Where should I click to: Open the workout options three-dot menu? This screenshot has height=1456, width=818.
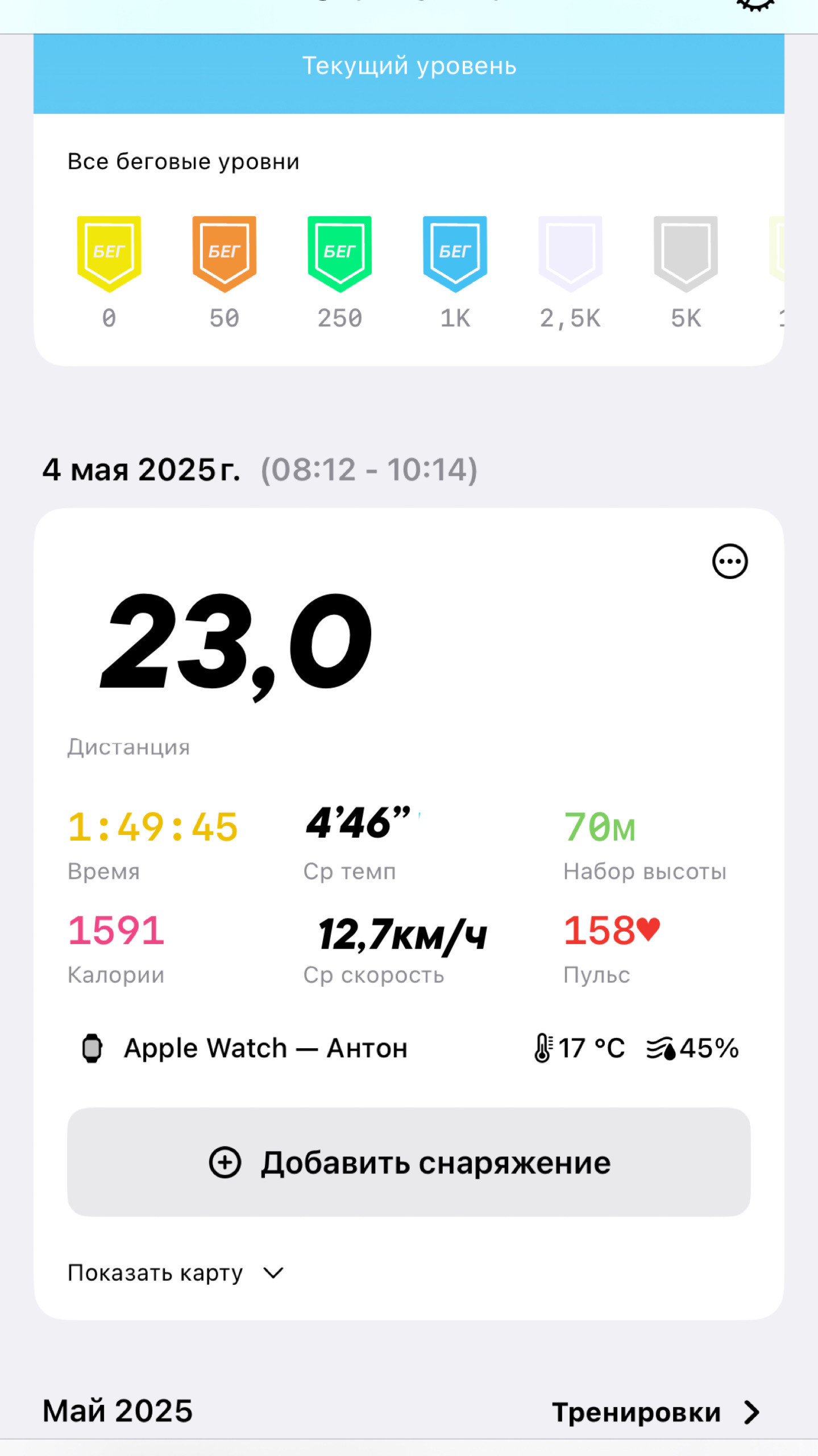730,561
